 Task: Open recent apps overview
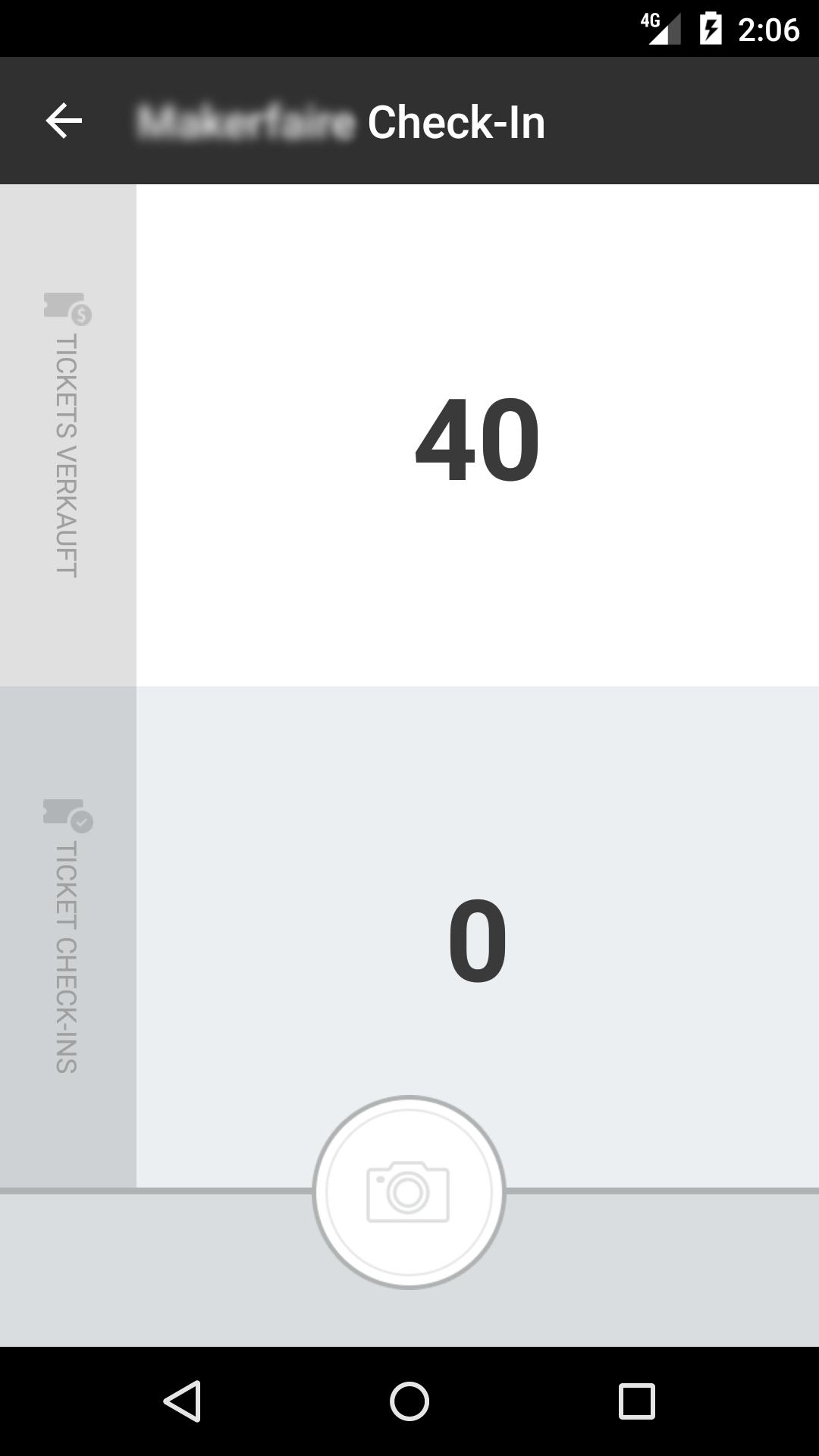point(636,1401)
